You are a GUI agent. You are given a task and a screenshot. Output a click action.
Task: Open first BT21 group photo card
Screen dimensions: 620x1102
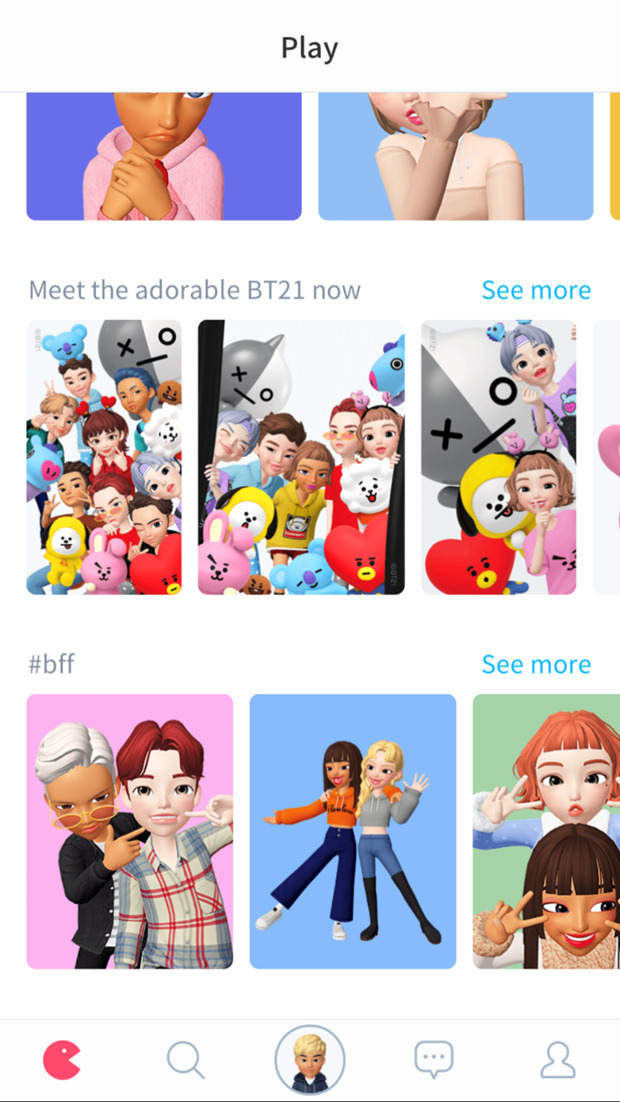point(104,457)
